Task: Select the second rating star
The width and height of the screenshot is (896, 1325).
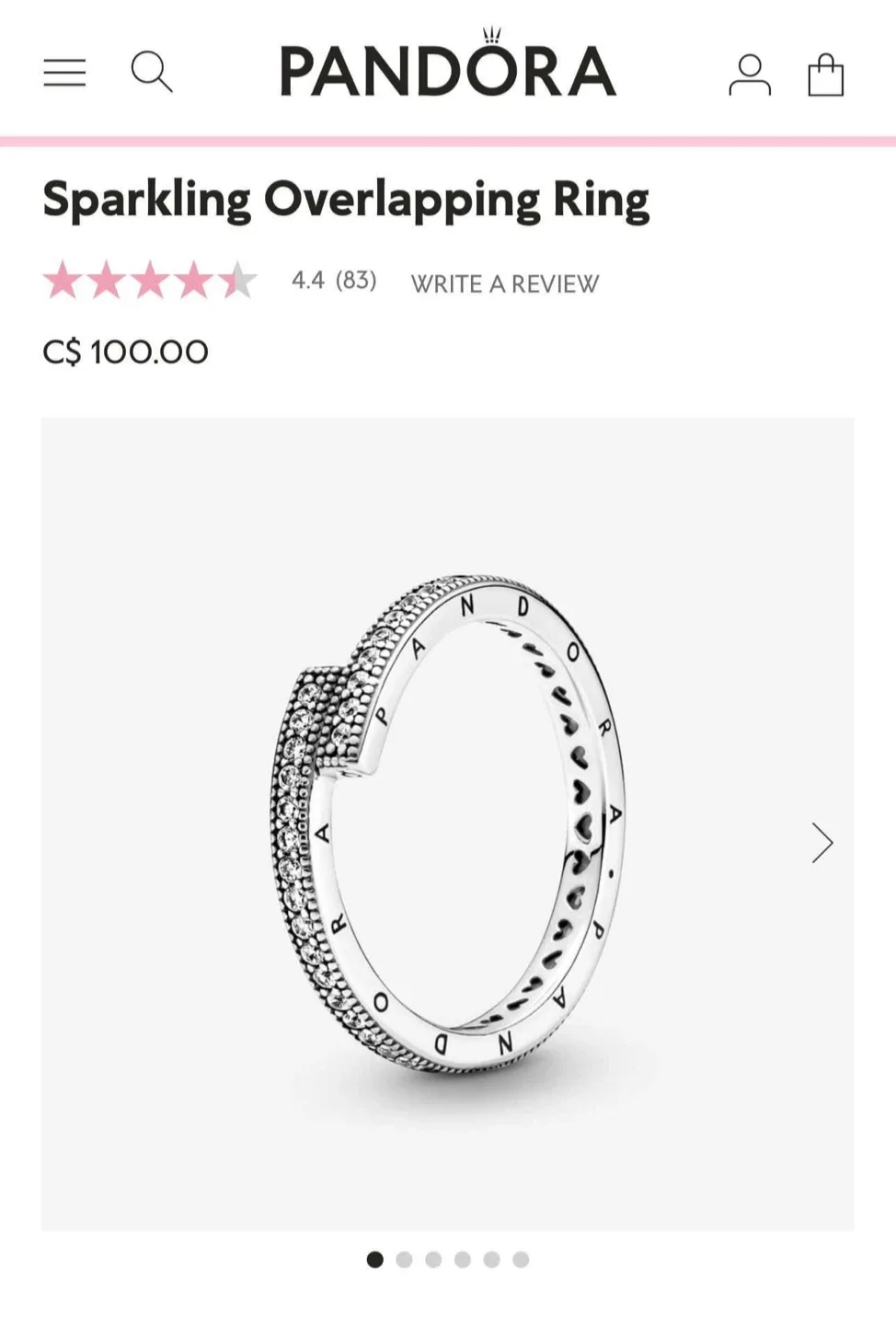Action: pos(109,279)
